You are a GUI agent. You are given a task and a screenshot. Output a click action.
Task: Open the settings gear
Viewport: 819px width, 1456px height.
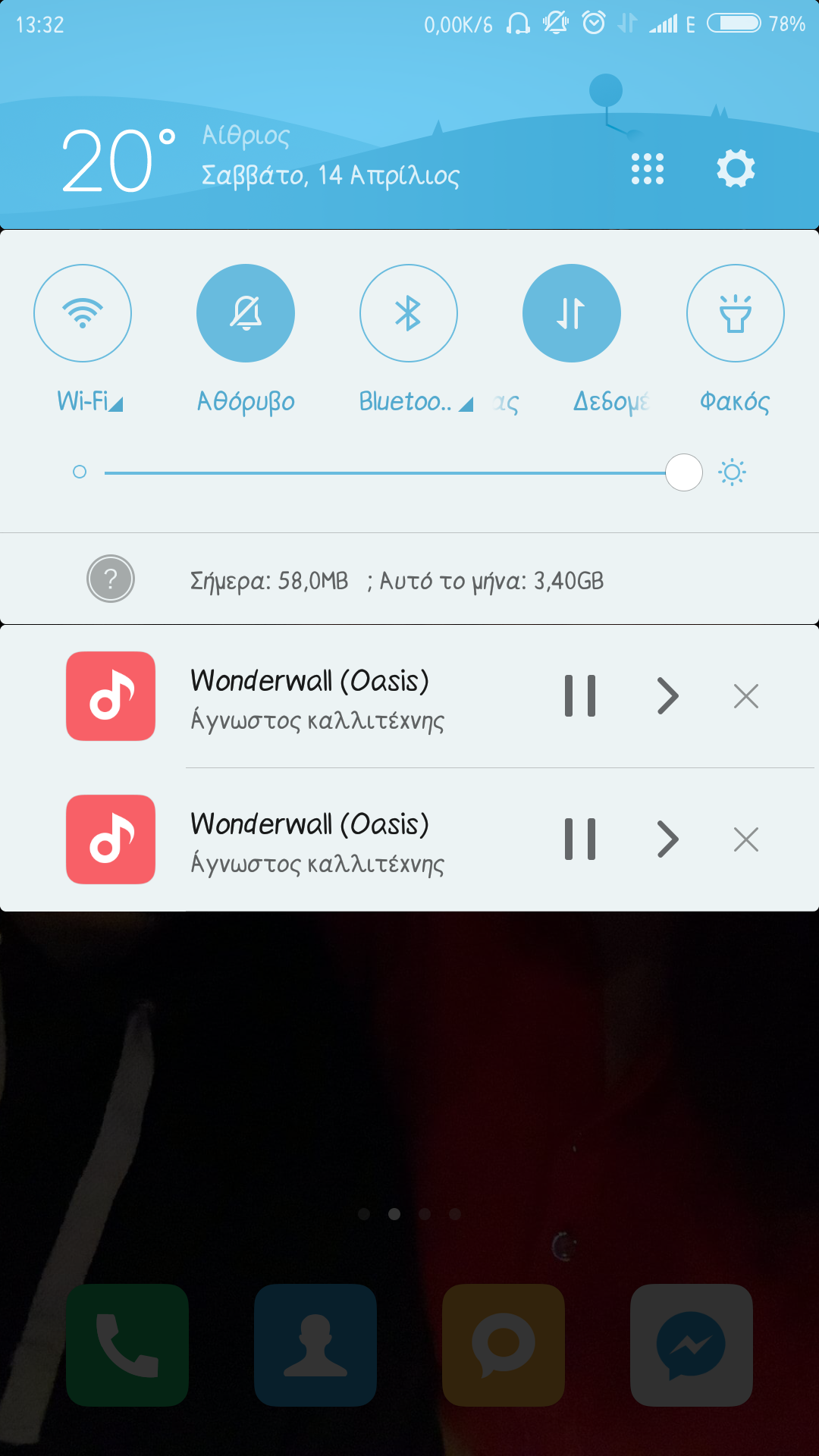tap(736, 168)
